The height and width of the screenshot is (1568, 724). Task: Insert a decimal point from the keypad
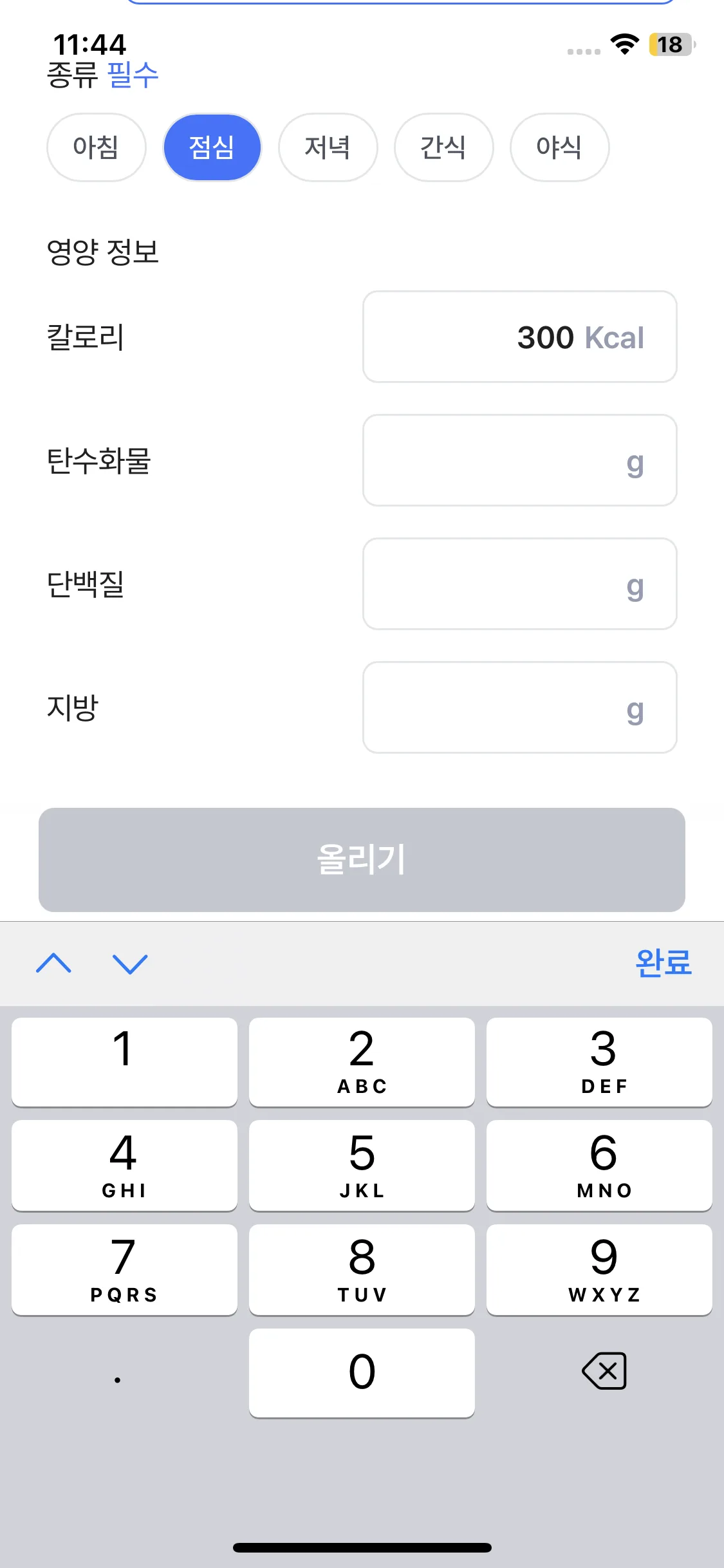pos(118,1372)
